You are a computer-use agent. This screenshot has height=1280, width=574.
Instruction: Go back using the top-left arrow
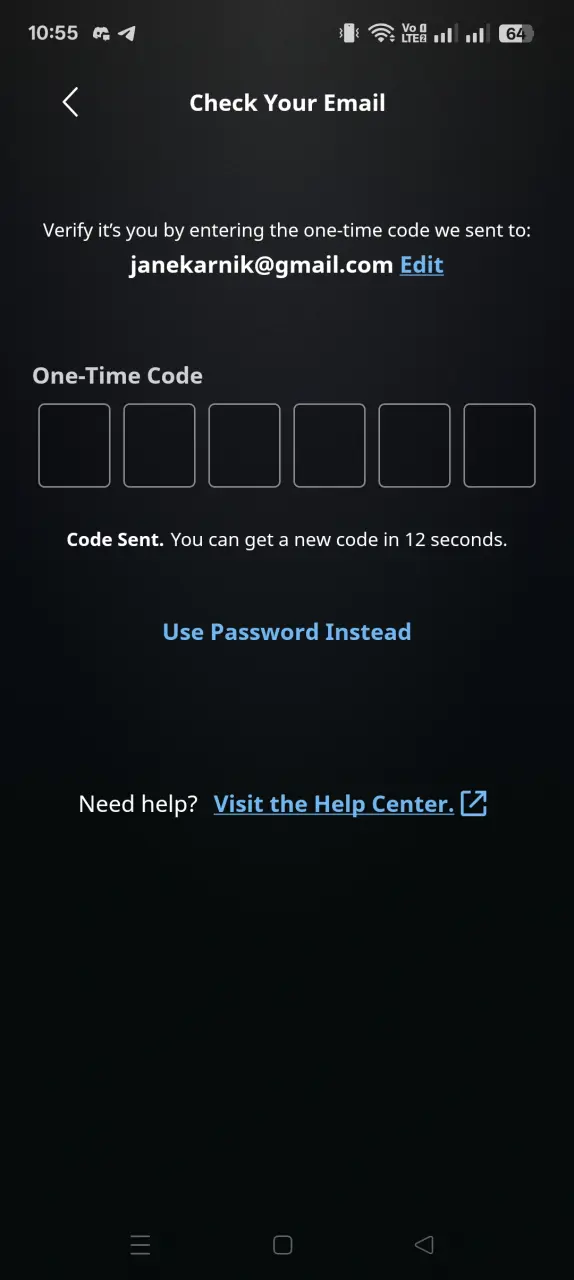(70, 102)
